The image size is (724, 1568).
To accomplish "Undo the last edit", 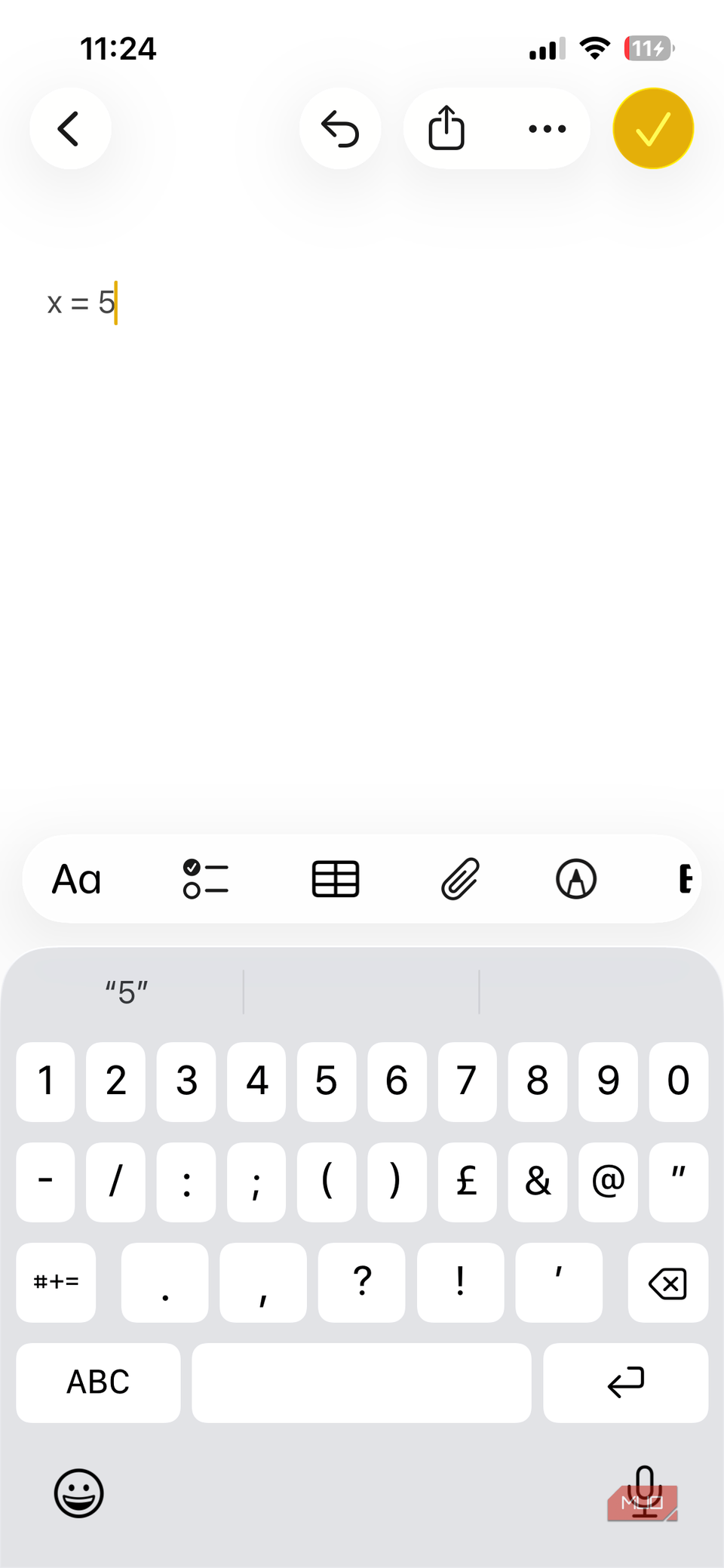I will [340, 128].
